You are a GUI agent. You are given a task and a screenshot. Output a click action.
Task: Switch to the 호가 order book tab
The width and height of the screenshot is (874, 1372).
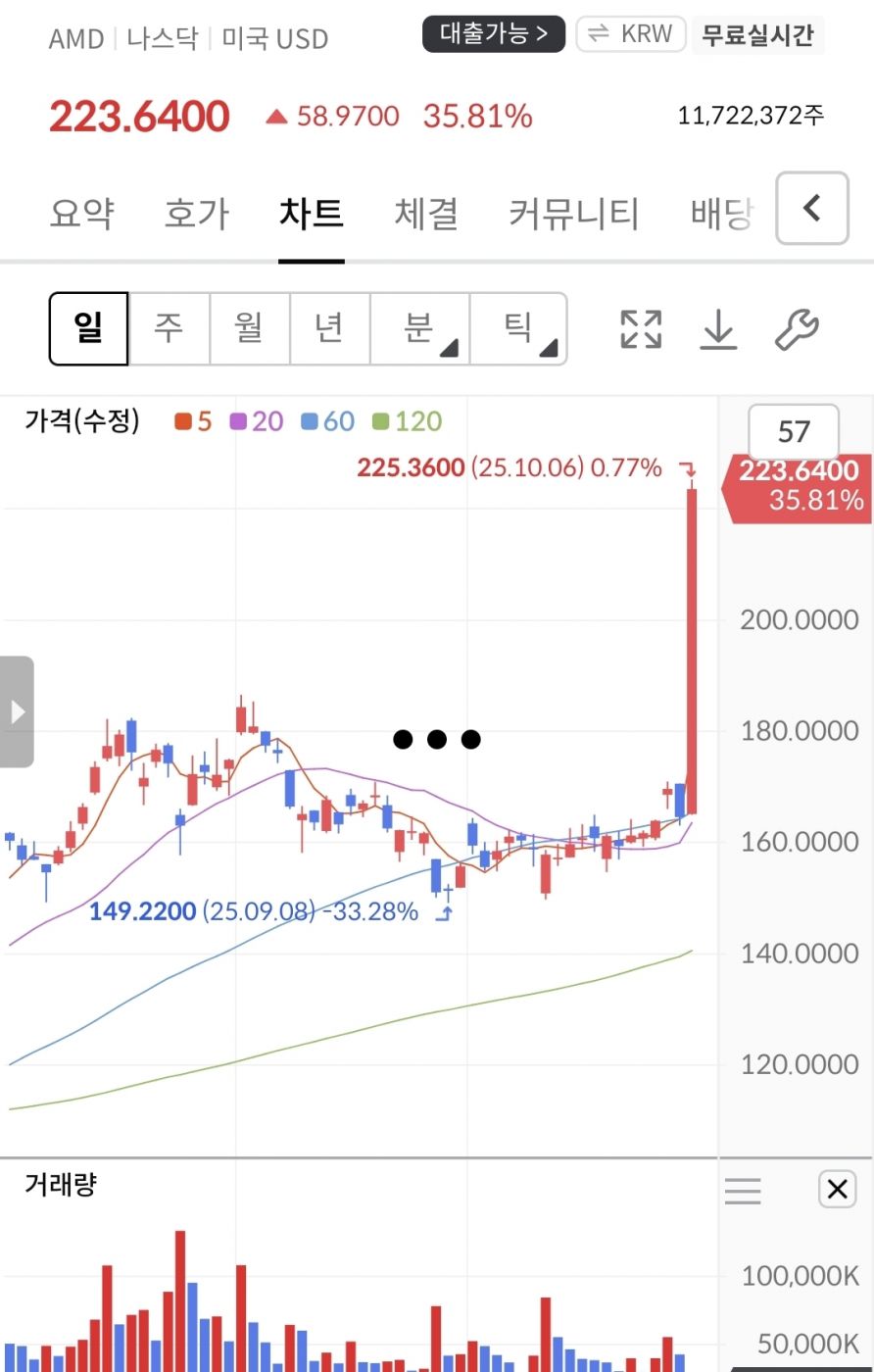(196, 213)
